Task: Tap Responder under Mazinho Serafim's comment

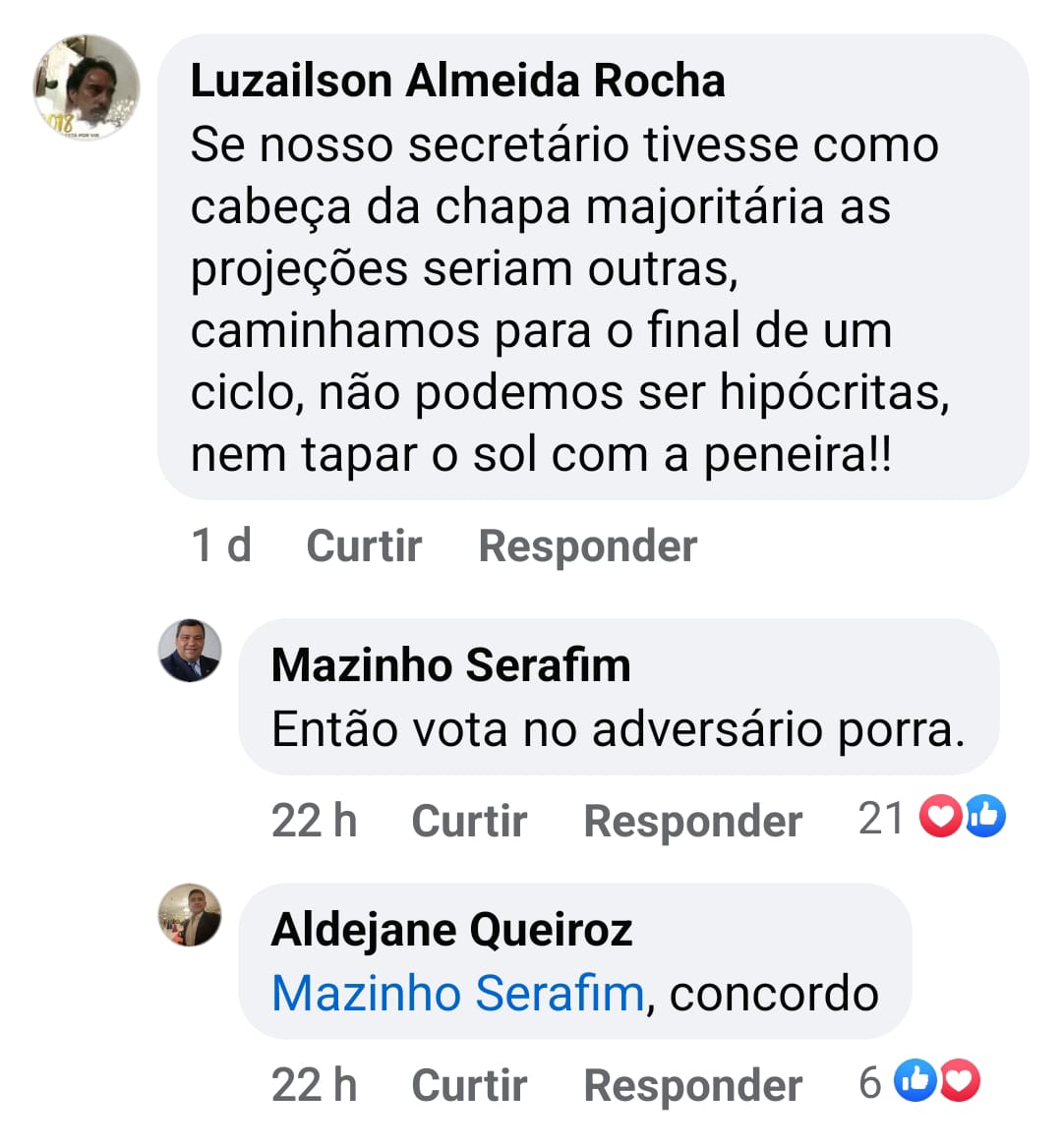Action: tap(692, 821)
